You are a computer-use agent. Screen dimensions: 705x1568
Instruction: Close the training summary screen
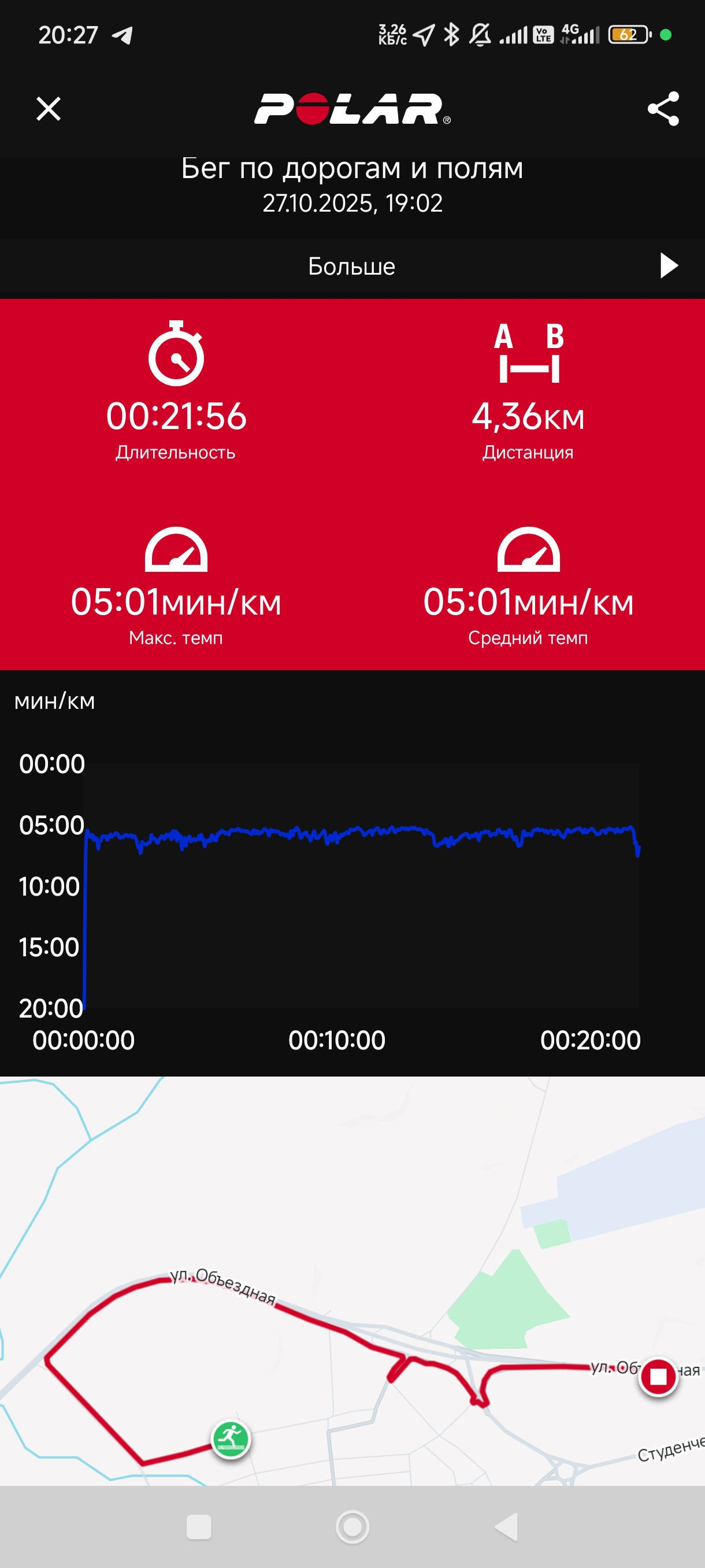pos(49,109)
